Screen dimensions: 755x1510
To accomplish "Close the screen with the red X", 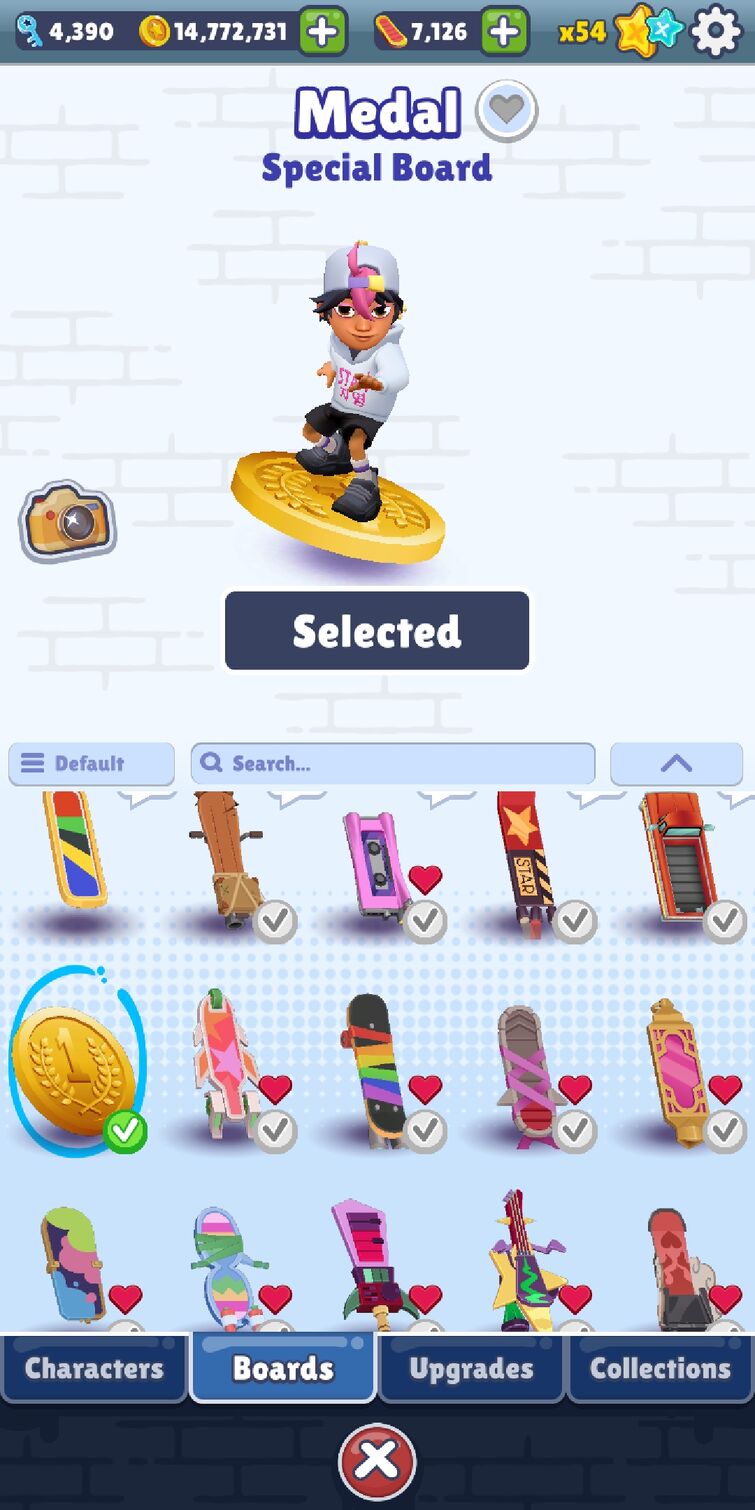I will [377, 1461].
